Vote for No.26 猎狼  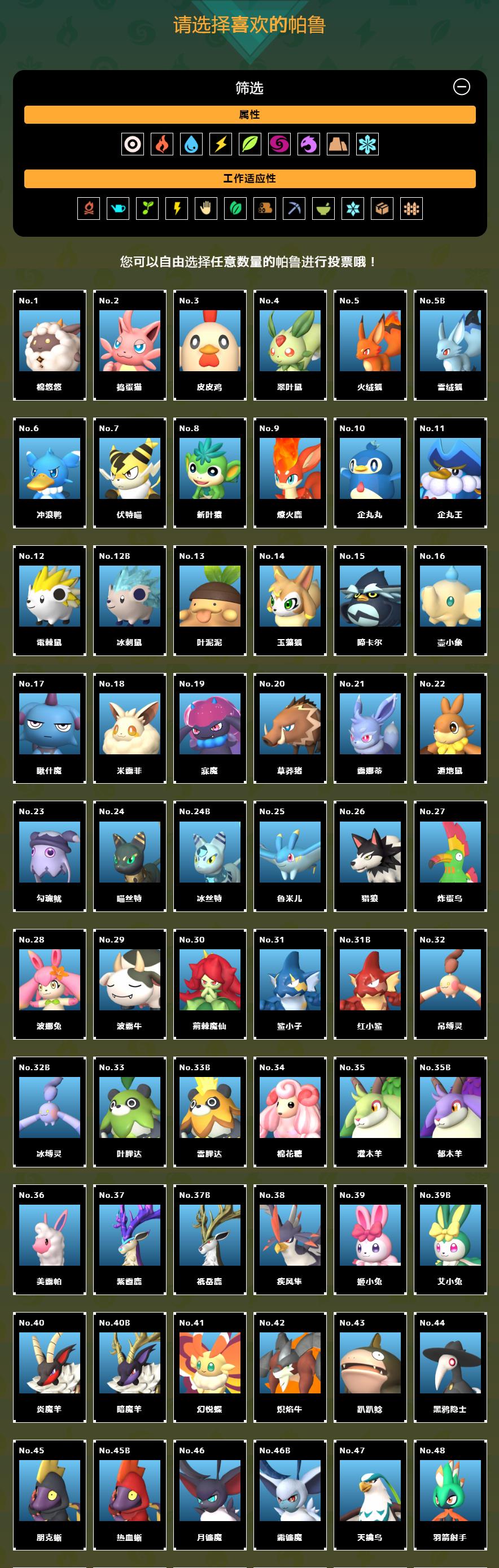click(x=370, y=857)
